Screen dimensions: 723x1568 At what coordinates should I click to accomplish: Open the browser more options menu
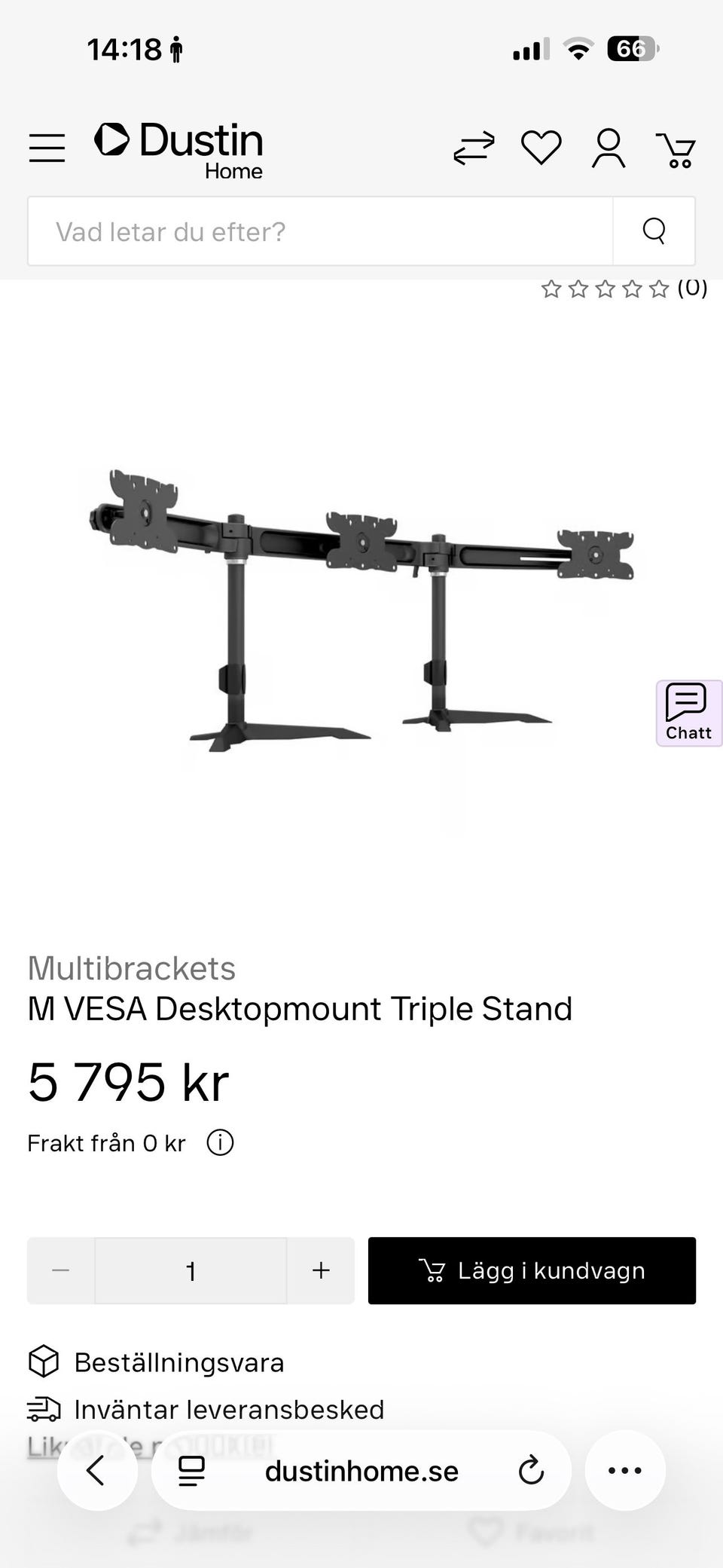(625, 1470)
